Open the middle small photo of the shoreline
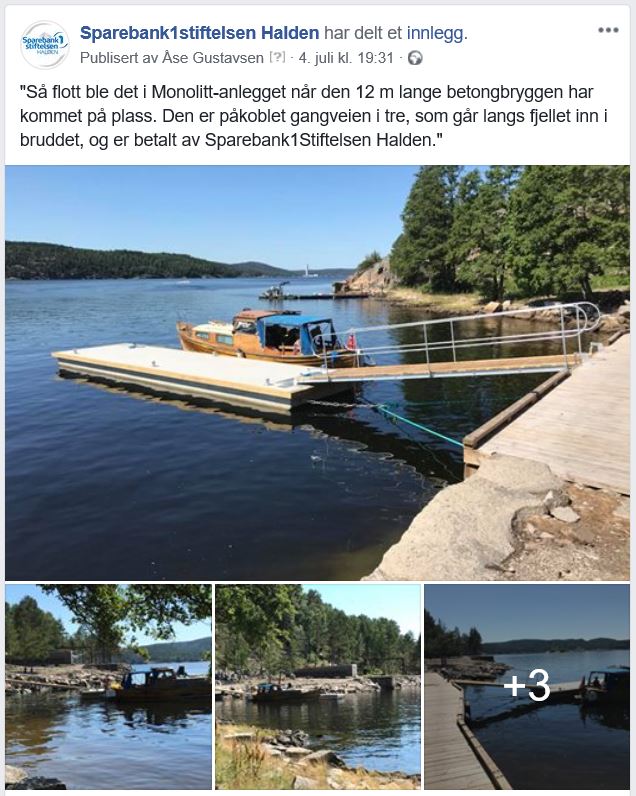This screenshot has height=796, width=636. (317, 686)
